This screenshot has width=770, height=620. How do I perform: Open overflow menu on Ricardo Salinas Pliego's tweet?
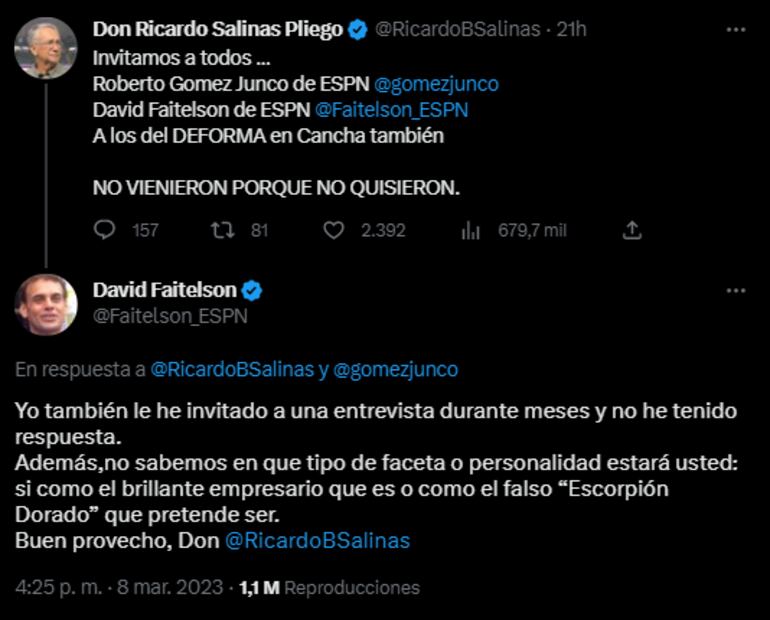(x=735, y=30)
